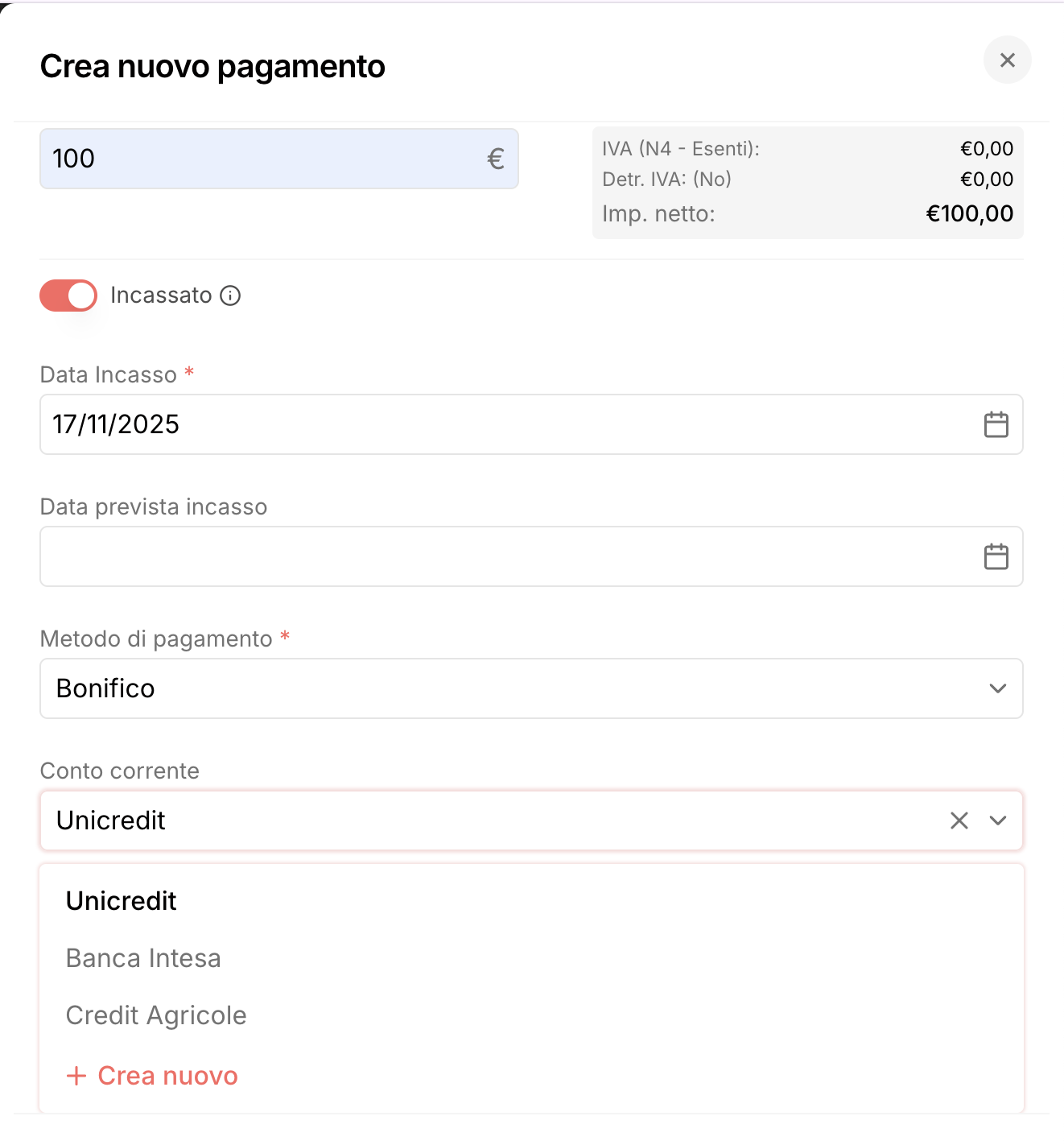This screenshot has width=1064, height=1145.
Task: Pick Credit Agricole account option
Action: point(156,1015)
